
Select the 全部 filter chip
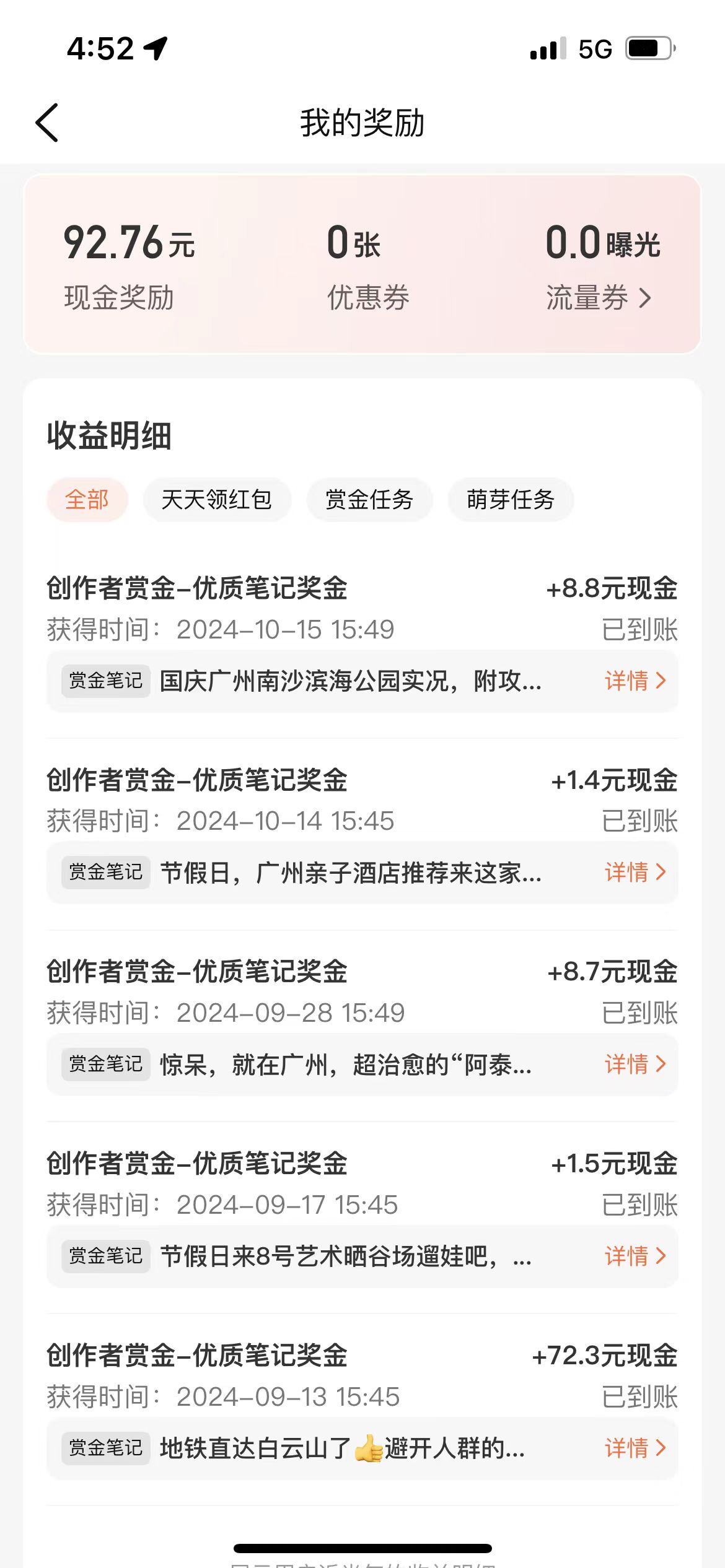point(87,500)
